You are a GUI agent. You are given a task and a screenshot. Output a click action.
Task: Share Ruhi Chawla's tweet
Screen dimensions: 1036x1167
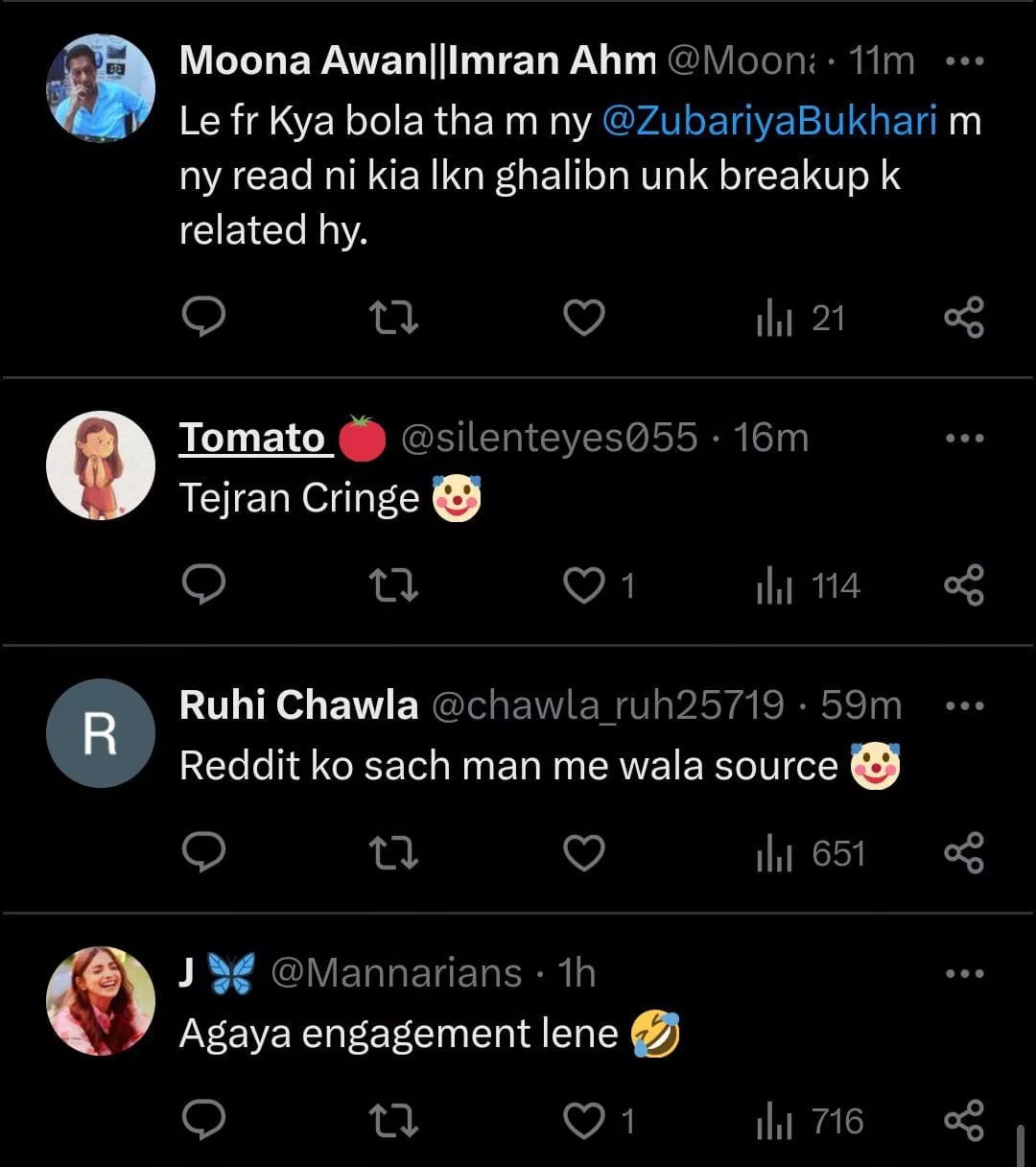(964, 853)
